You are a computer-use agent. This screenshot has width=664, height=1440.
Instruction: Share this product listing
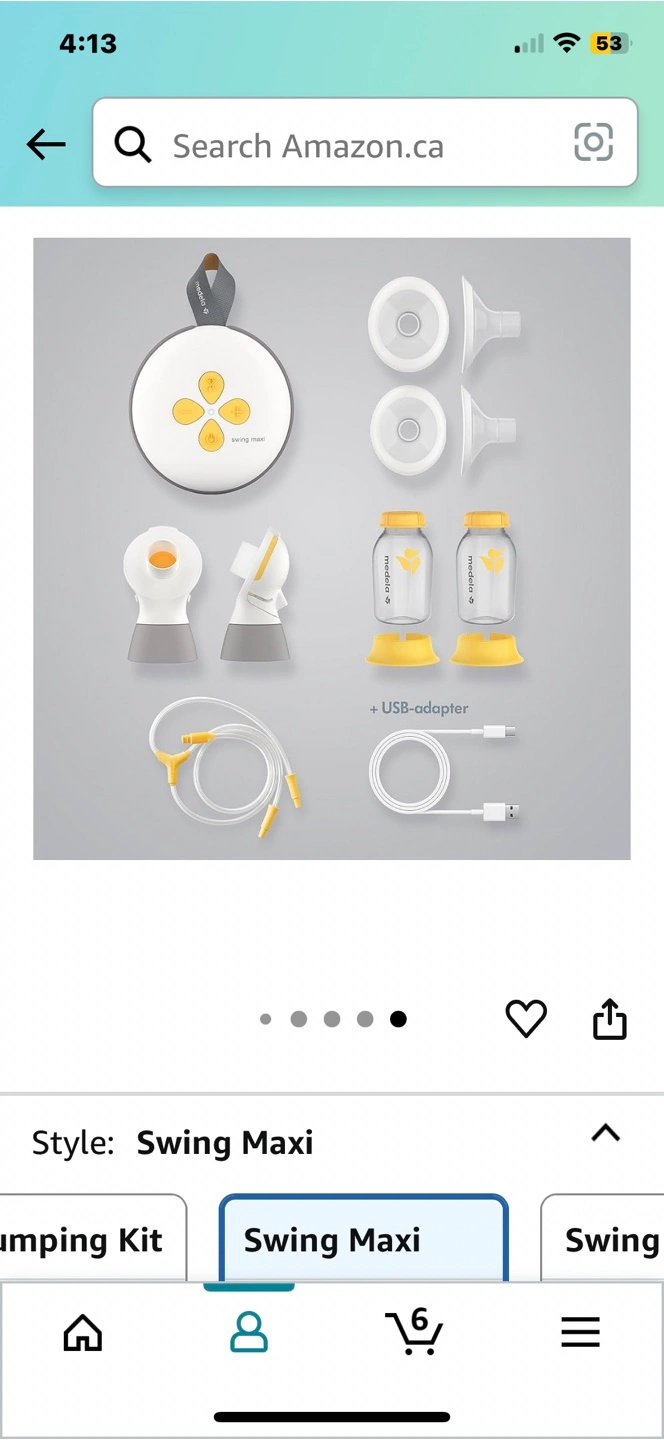point(610,1019)
